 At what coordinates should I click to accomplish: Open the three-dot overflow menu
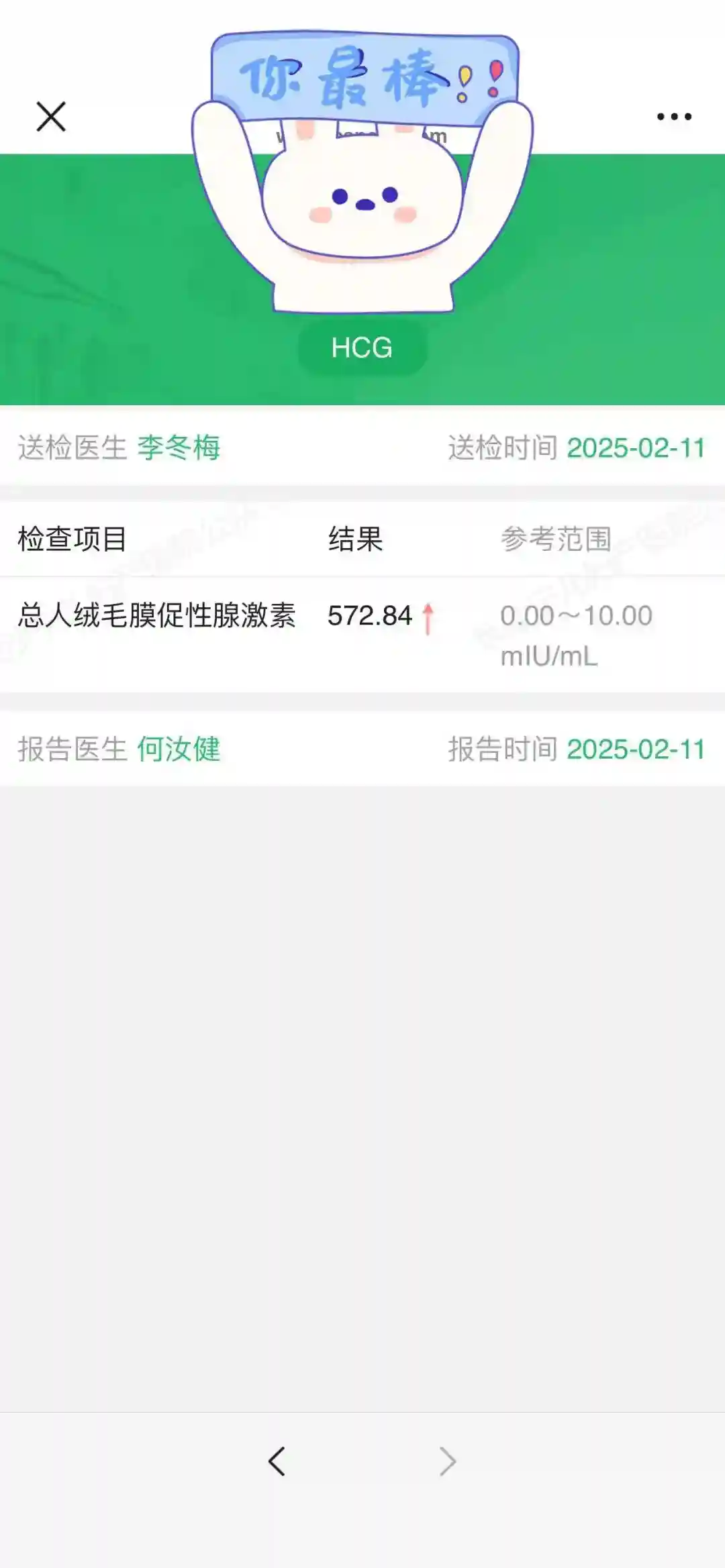click(x=674, y=117)
